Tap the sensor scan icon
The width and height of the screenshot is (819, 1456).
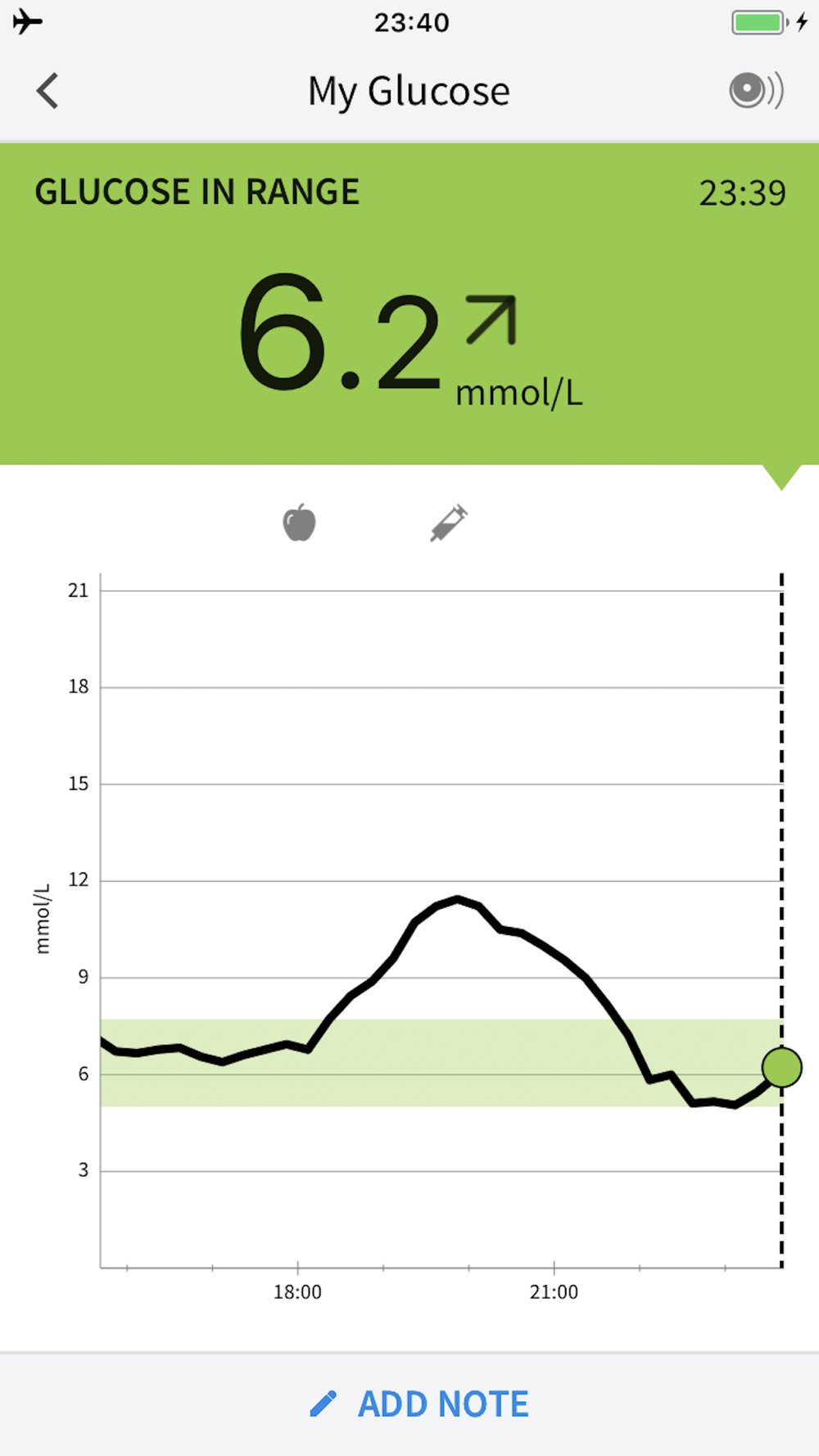pyautogui.click(x=756, y=90)
